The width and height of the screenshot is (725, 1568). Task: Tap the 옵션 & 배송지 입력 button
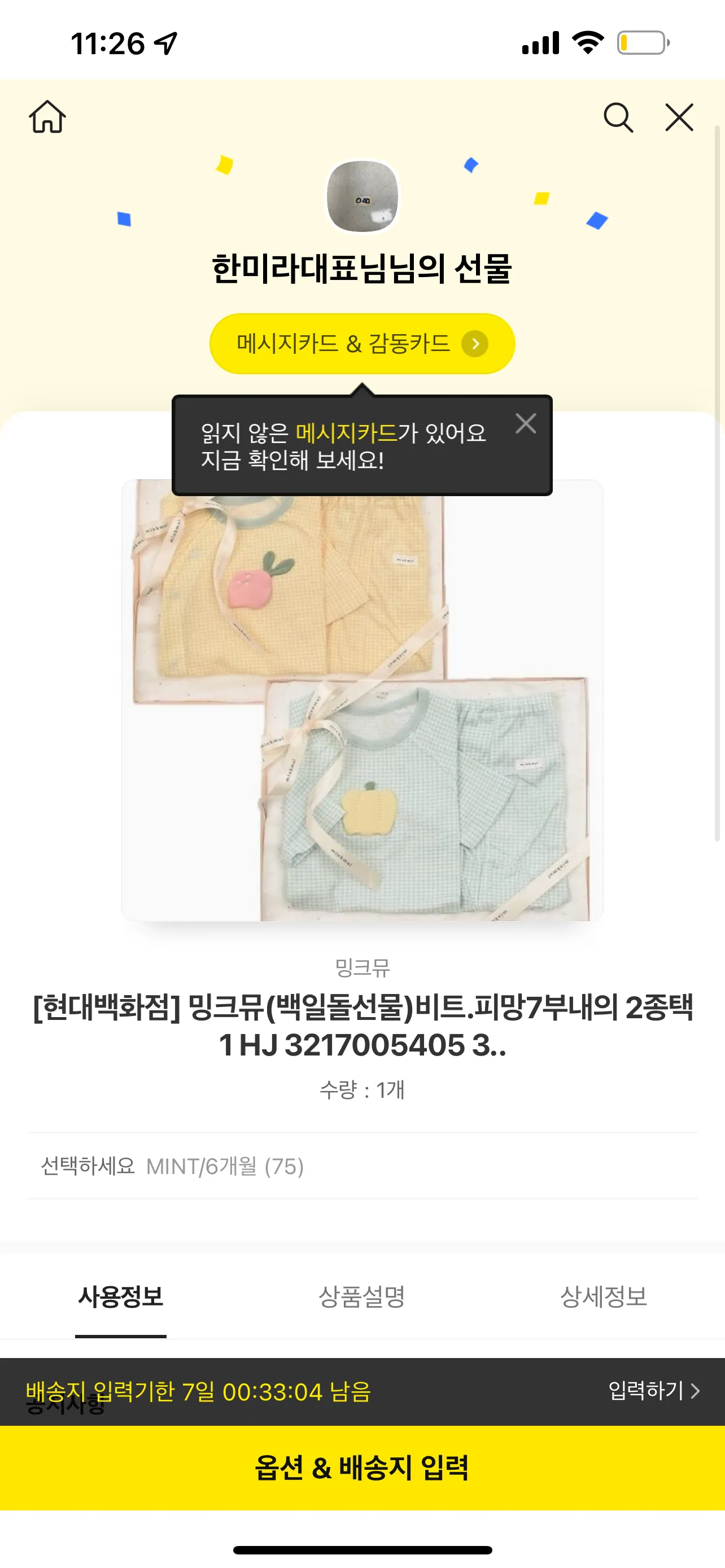click(x=362, y=1468)
